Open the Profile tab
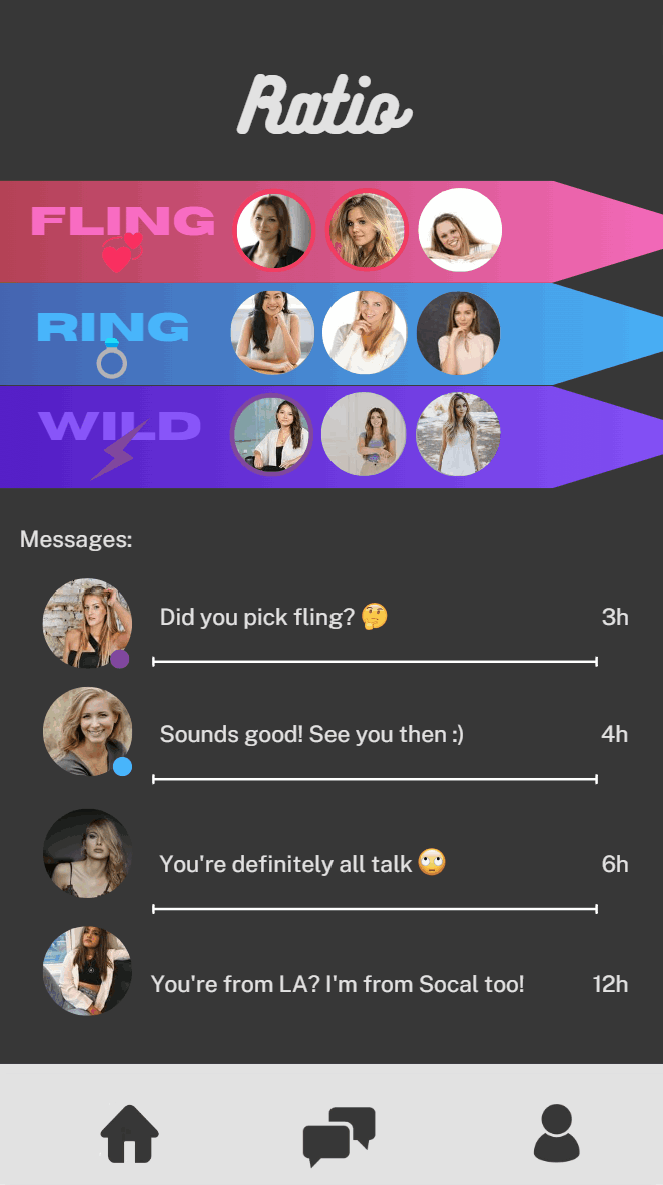663x1185 pixels. [556, 1134]
